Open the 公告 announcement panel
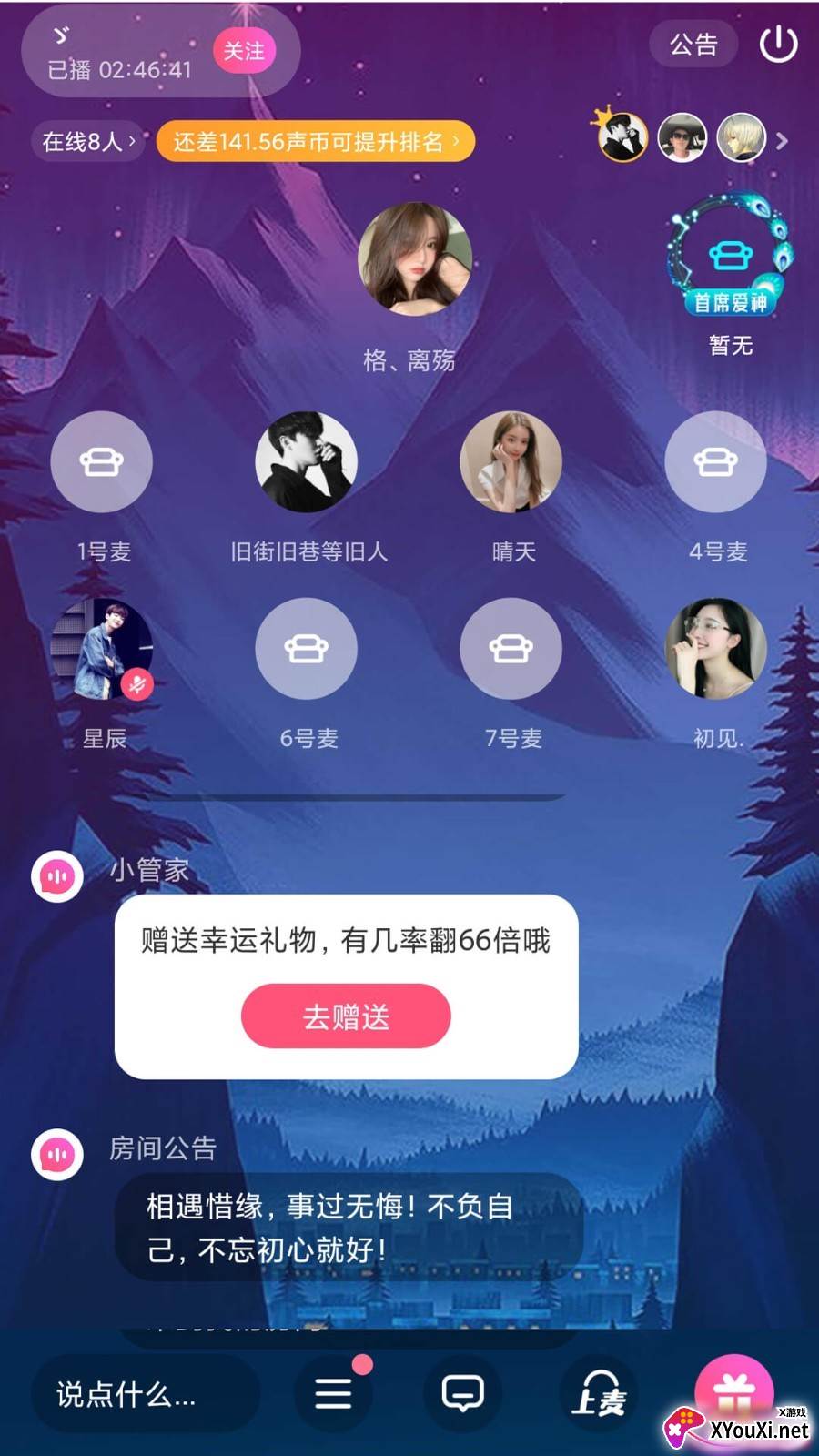 [x=693, y=44]
